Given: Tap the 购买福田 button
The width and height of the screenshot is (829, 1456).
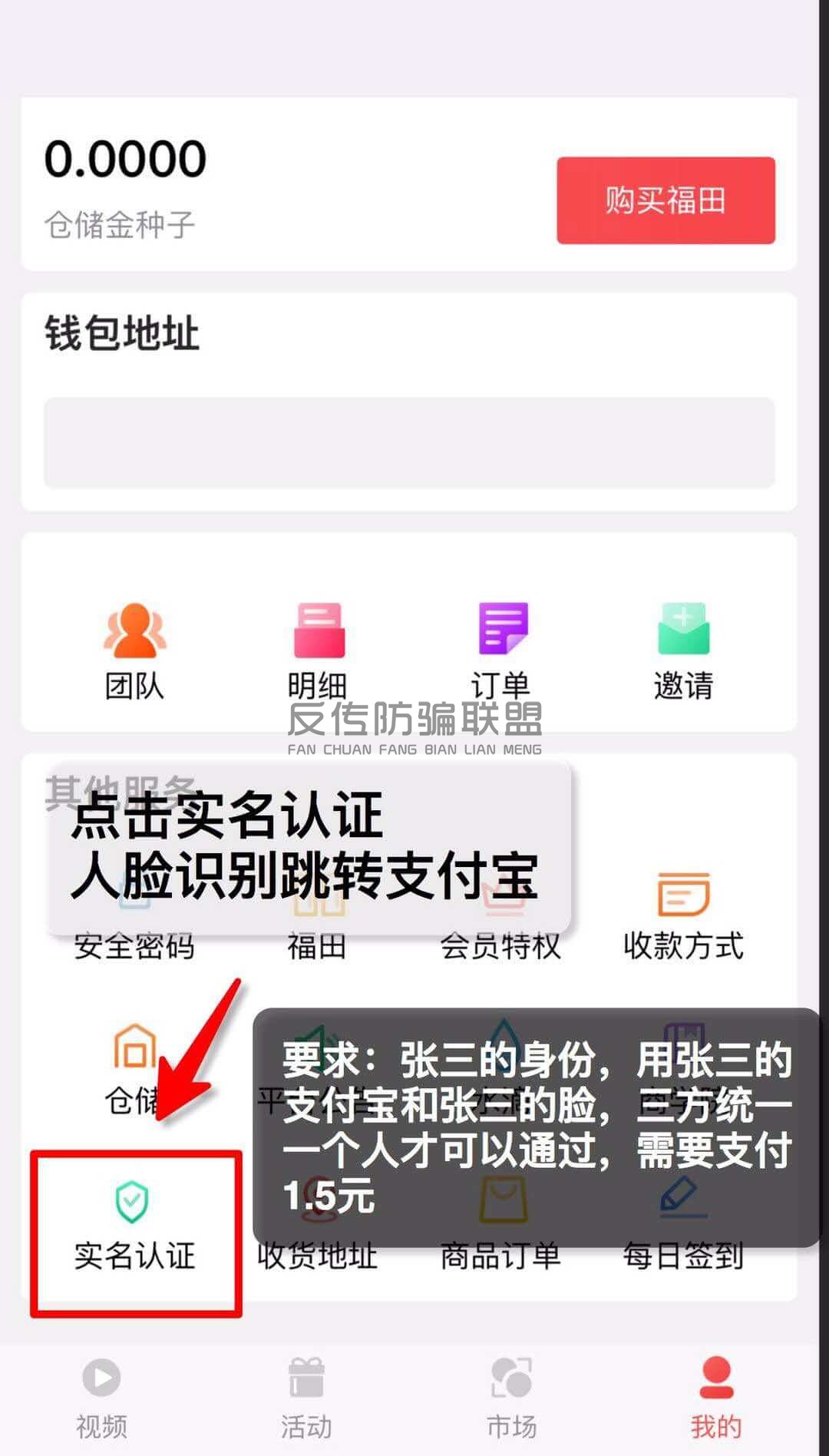Looking at the screenshot, I should pyautogui.click(x=666, y=200).
